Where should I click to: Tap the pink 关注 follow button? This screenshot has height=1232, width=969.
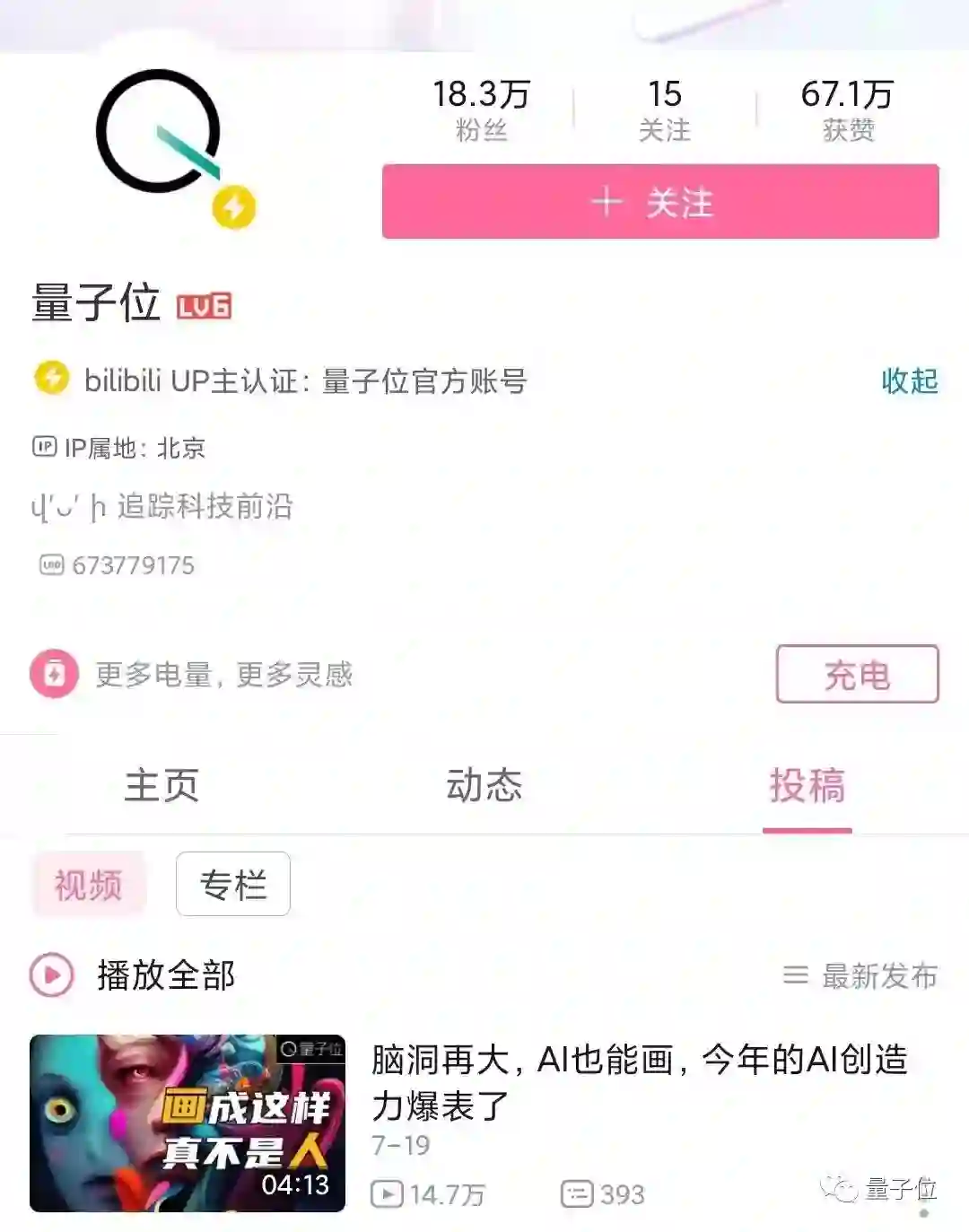click(x=660, y=202)
